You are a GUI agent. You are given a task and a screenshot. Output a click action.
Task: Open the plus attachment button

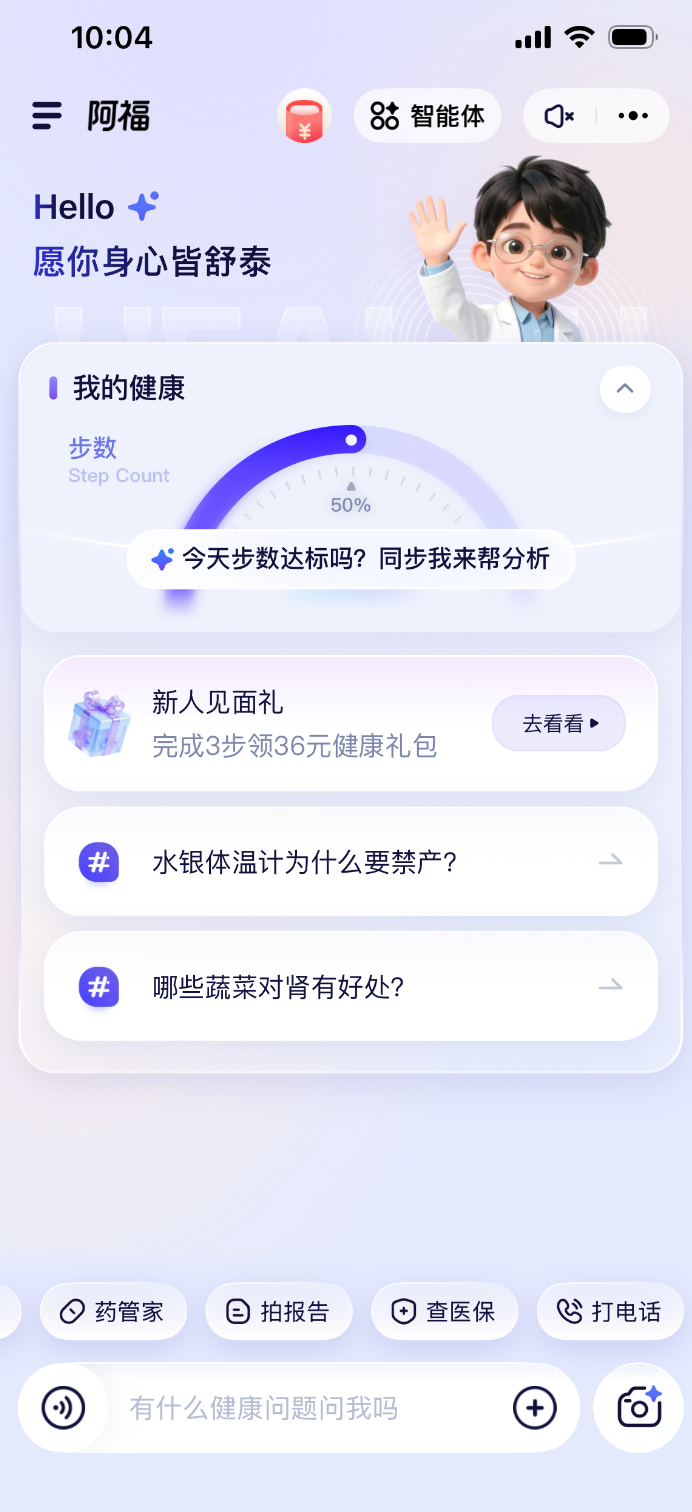pyautogui.click(x=535, y=1408)
